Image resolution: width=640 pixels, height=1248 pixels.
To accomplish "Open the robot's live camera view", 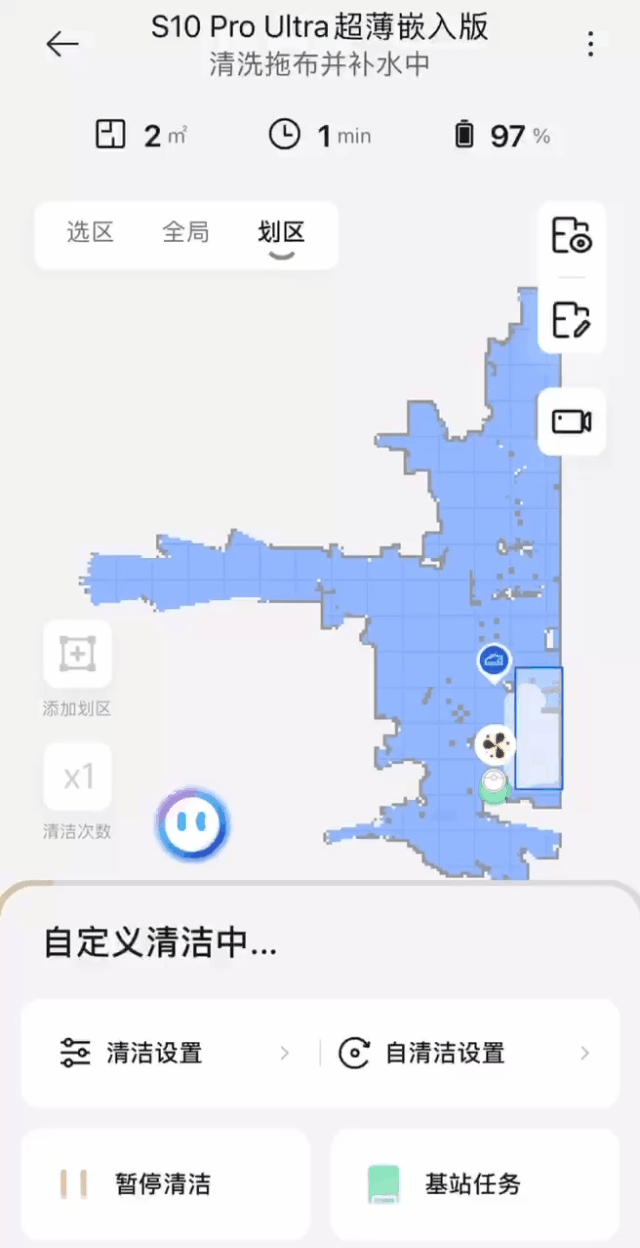I will (572, 421).
